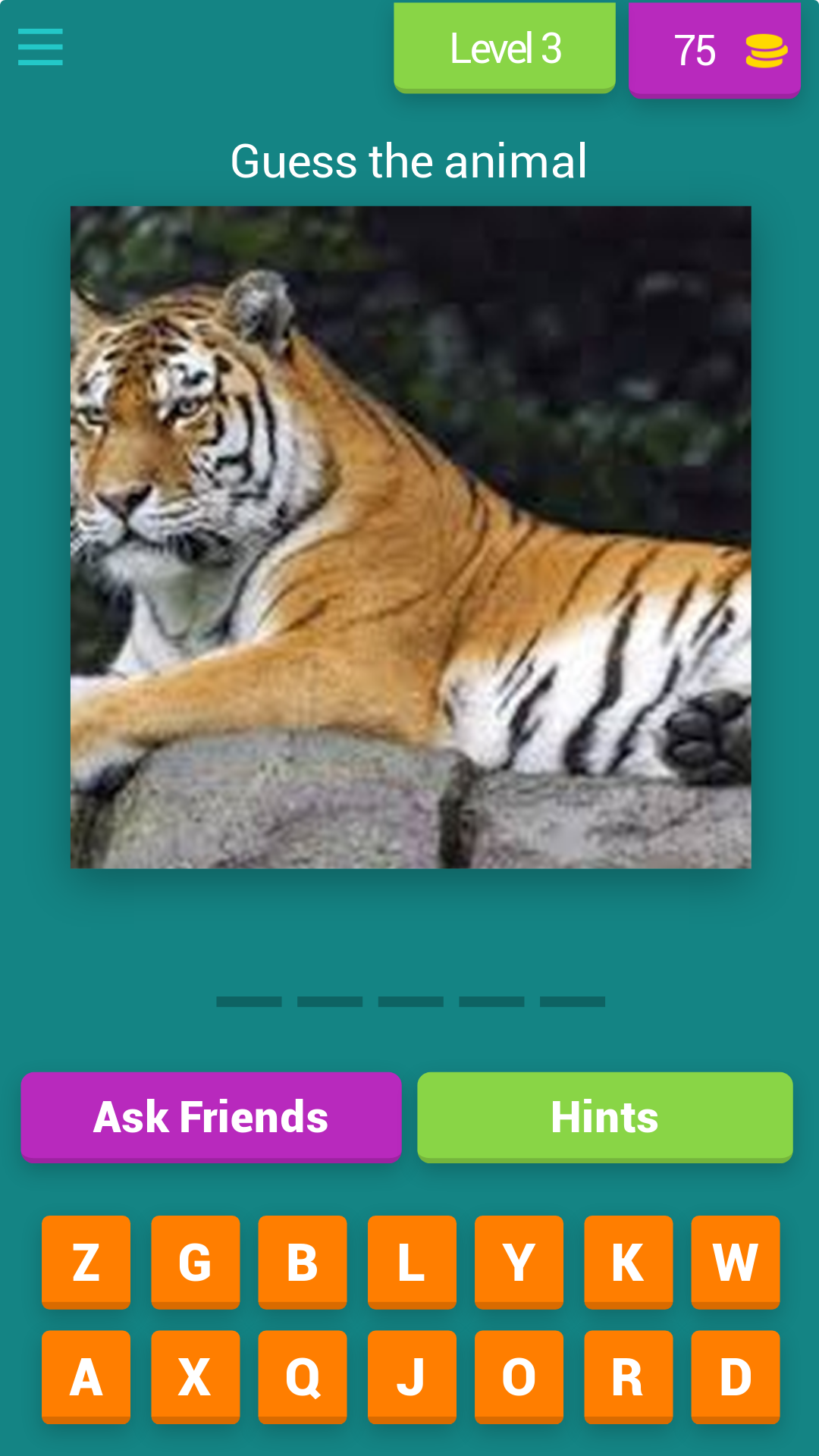
Task: Select letter Z tile
Action: point(86,1263)
